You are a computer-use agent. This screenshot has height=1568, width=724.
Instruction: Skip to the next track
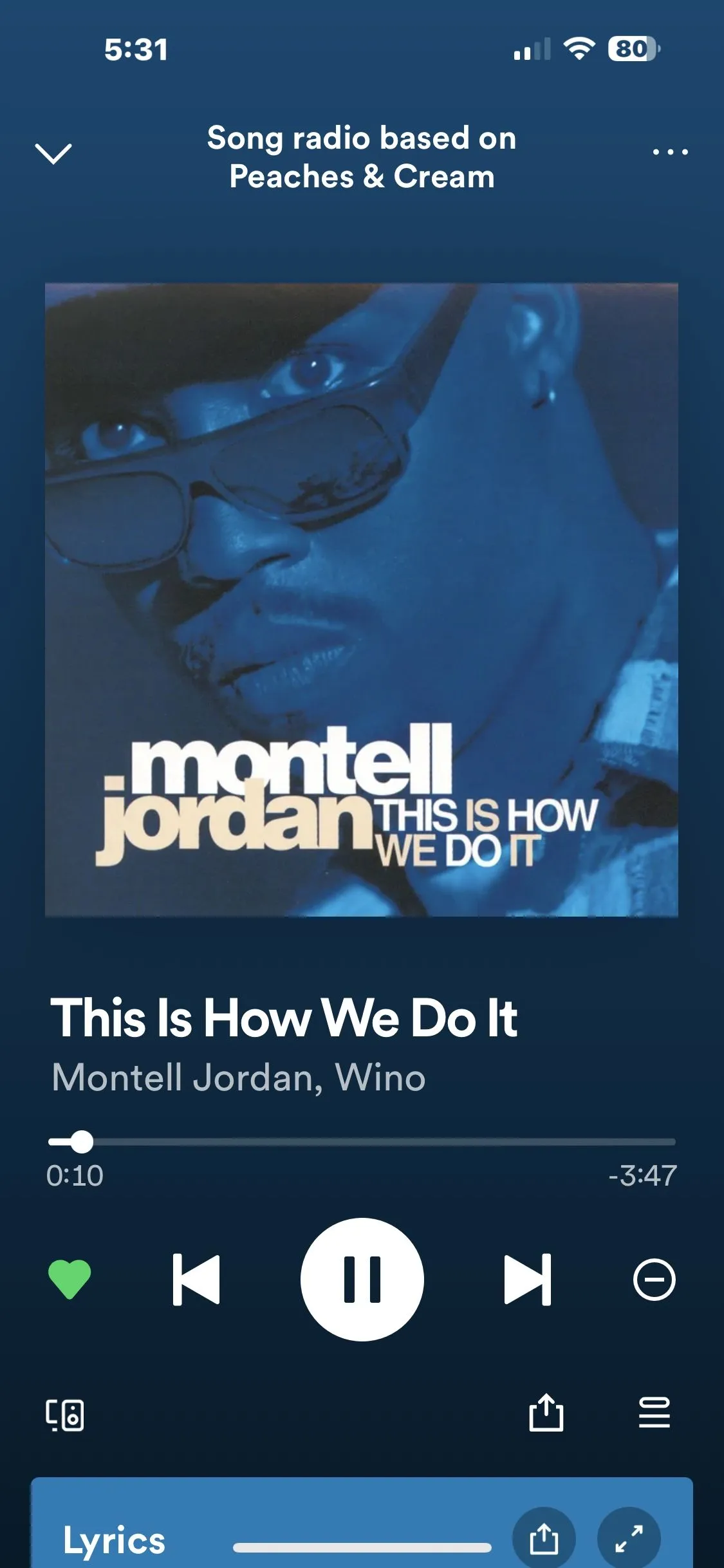pyautogui.click(x=527, y=1279)
